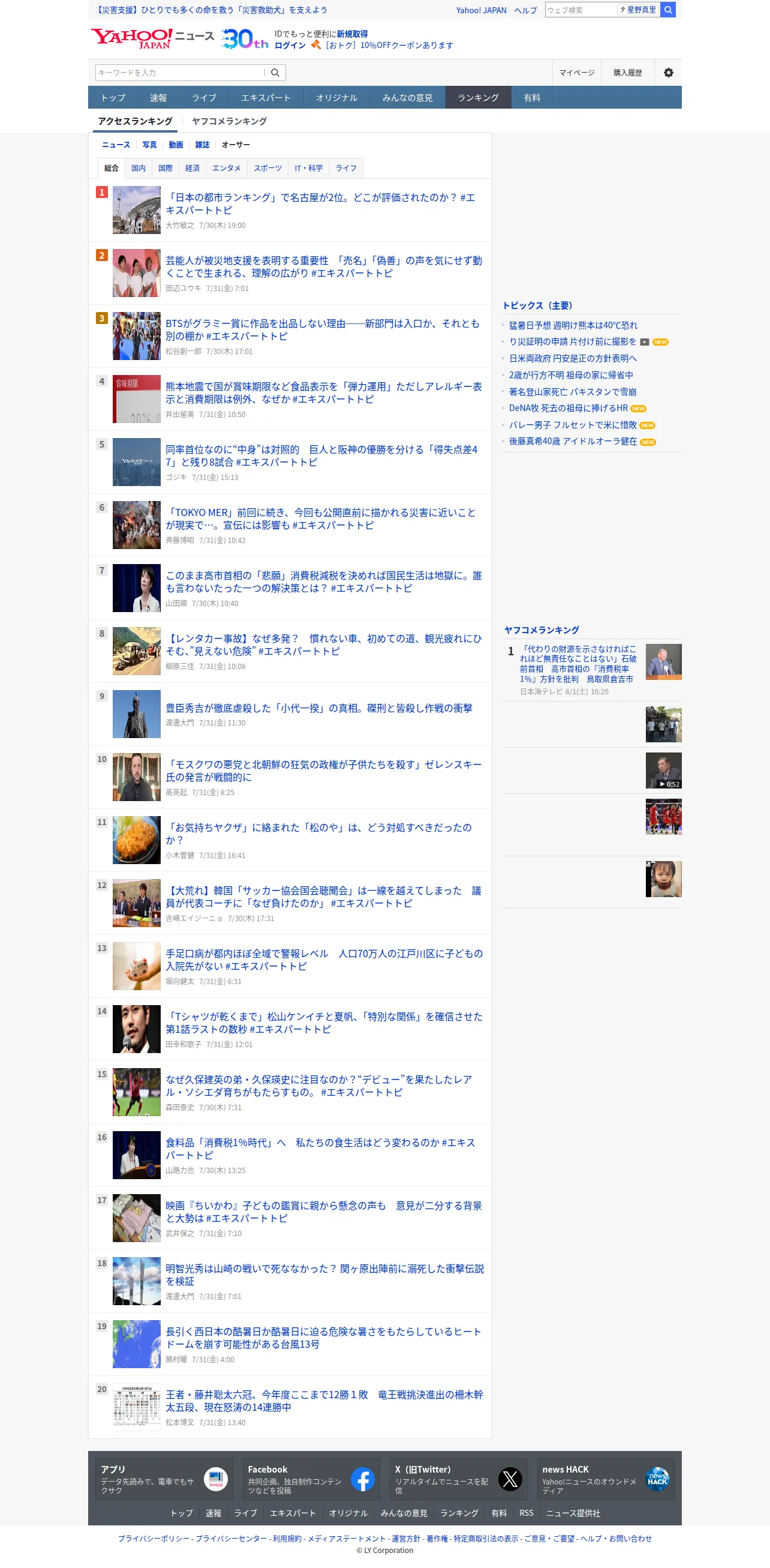Open the X (旧Twitter) footer card
This screenshot has width=770, height=1568.
point(459,1479)
